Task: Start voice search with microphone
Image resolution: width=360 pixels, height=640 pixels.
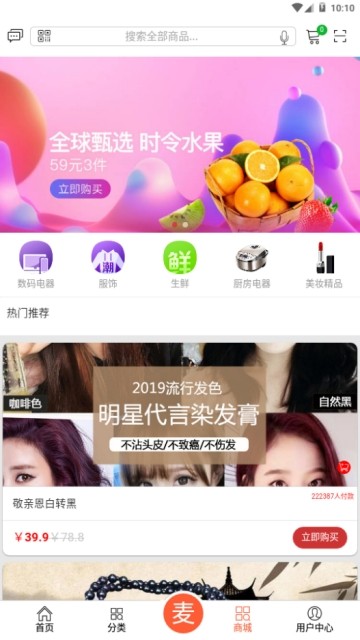Action: tap(284, 37)
